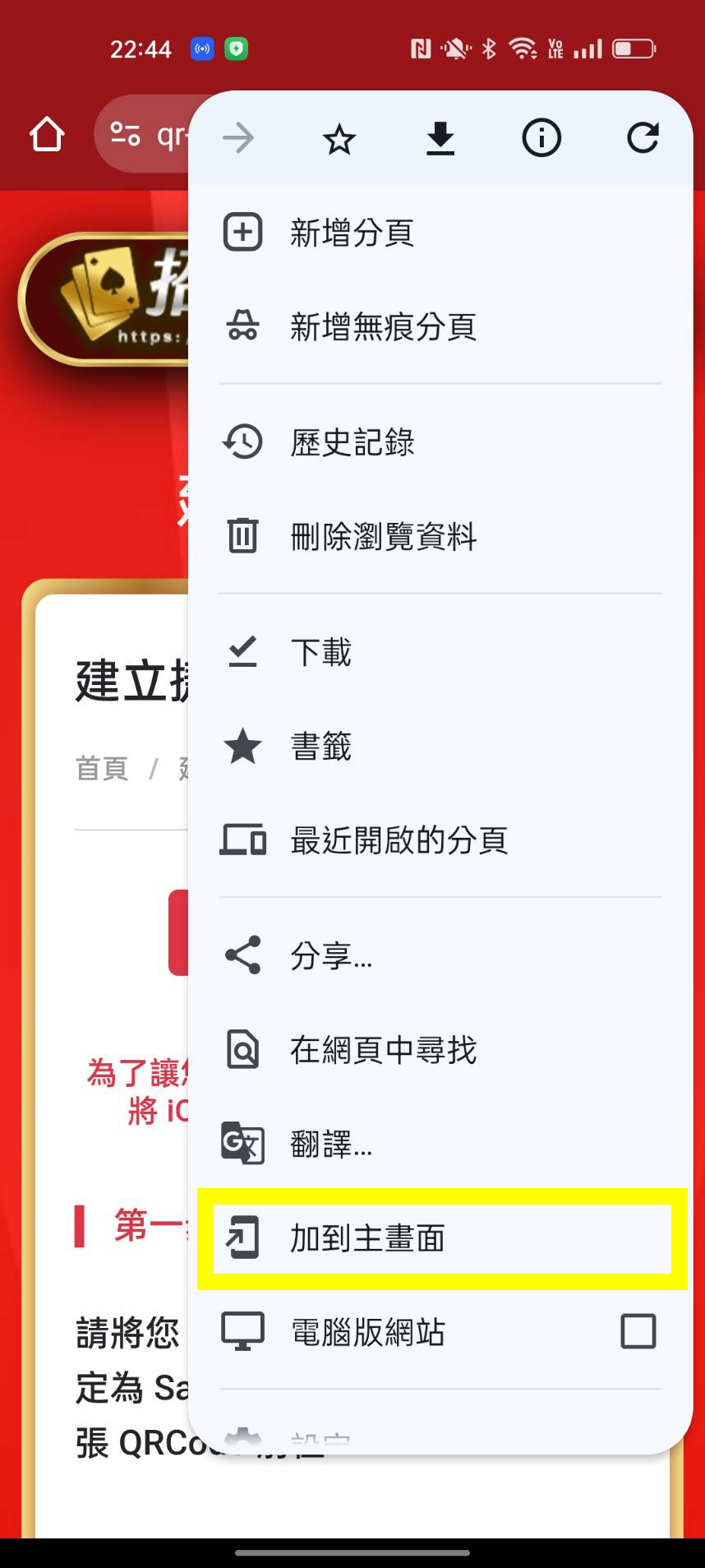The height and width of the screenshot is (1568, 705).
Task: Open 新增無痕分頁 incognito tab
Action: click(382, 326)
